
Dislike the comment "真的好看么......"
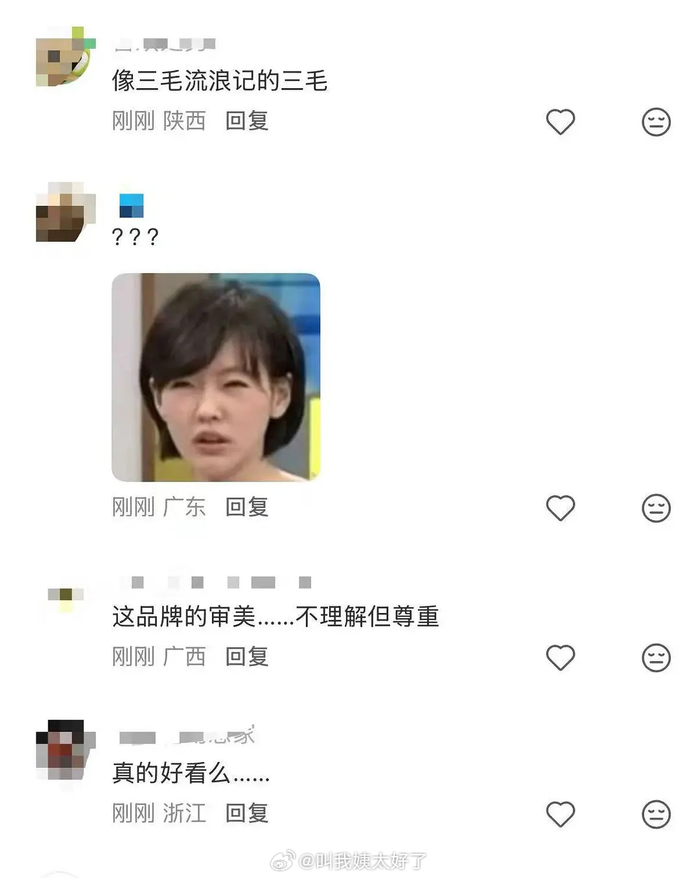pyautogui.click(x=655, y=813)
